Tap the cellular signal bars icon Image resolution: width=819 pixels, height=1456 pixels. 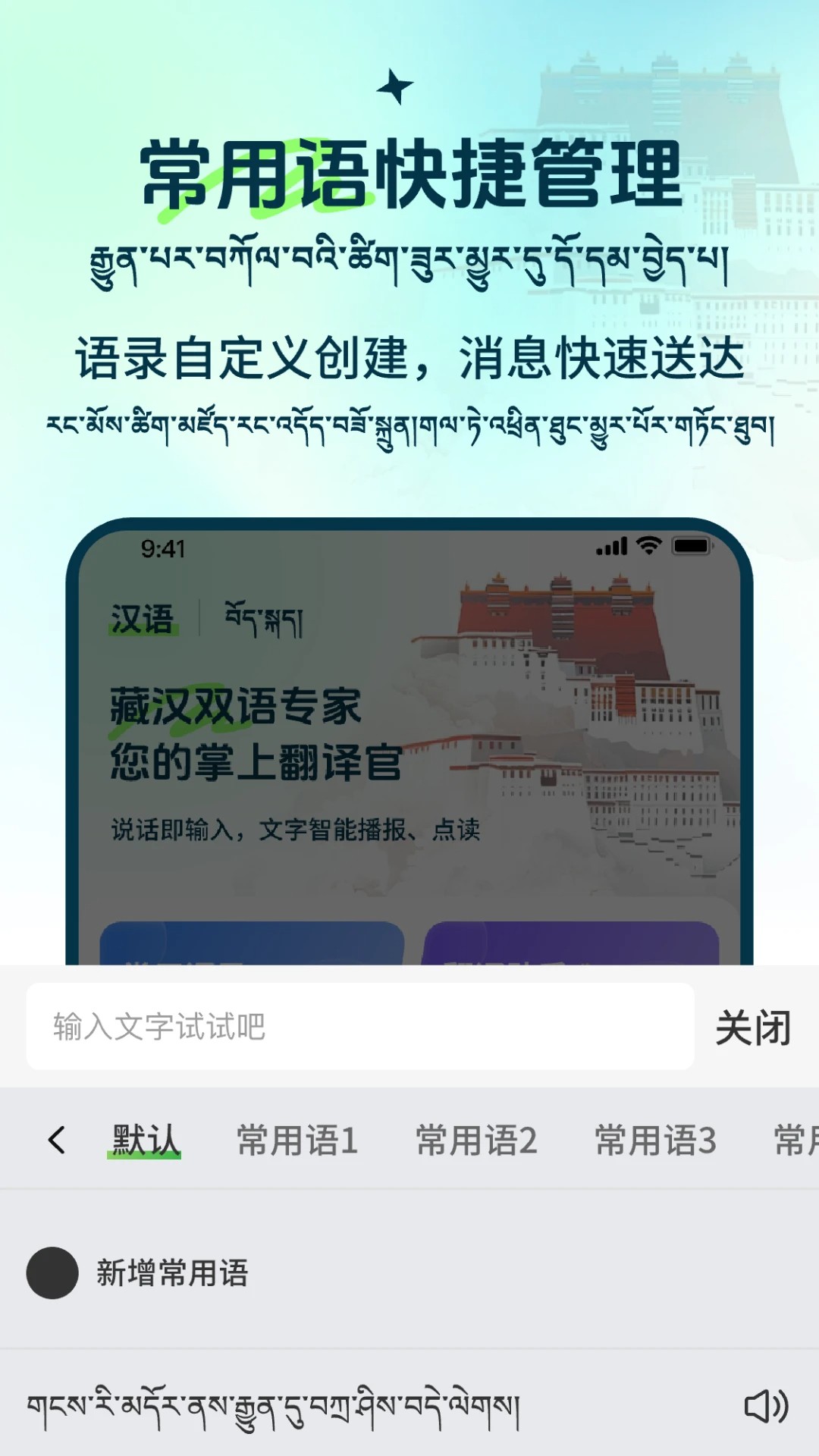click(613, 545)
